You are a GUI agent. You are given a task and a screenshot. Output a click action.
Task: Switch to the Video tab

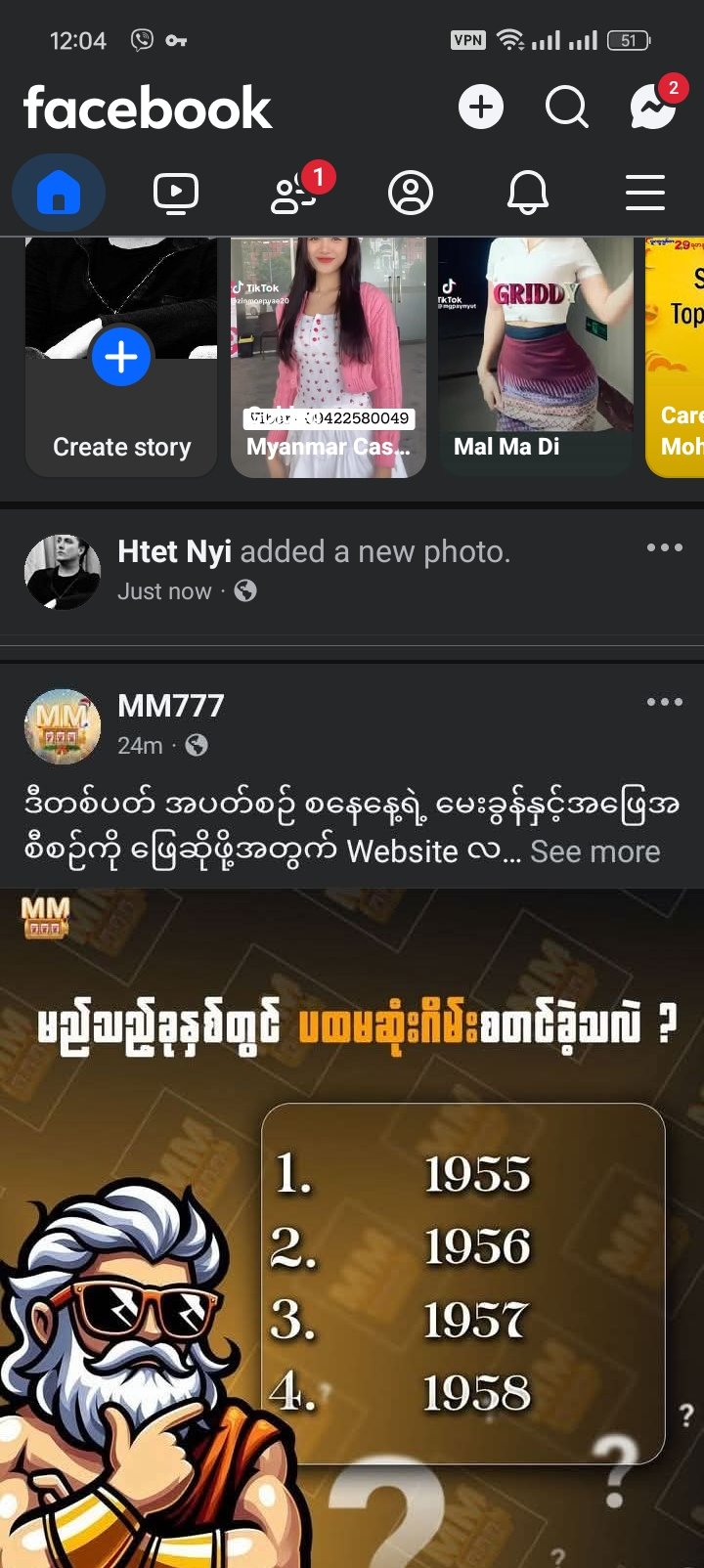(176, 193)
